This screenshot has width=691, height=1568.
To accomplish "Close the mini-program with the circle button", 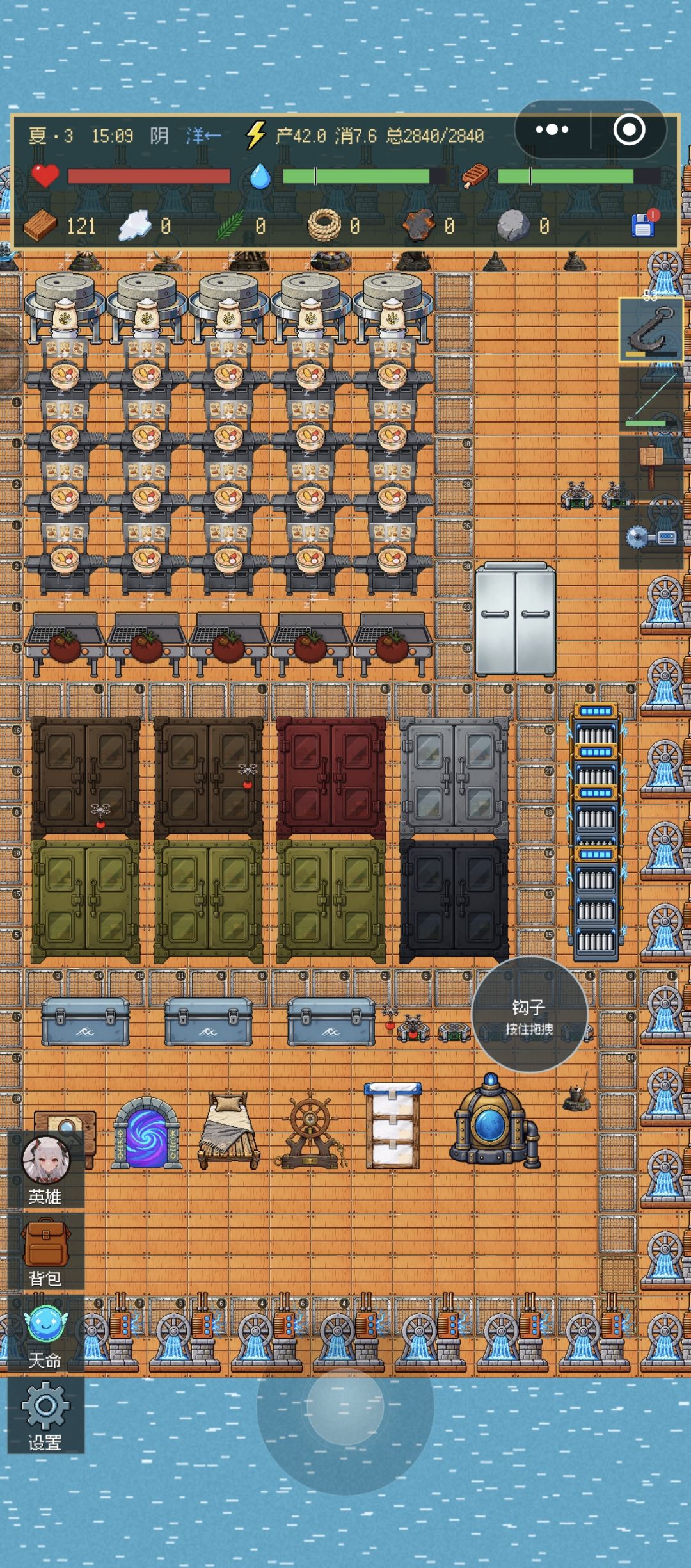I will pos(629,130).
